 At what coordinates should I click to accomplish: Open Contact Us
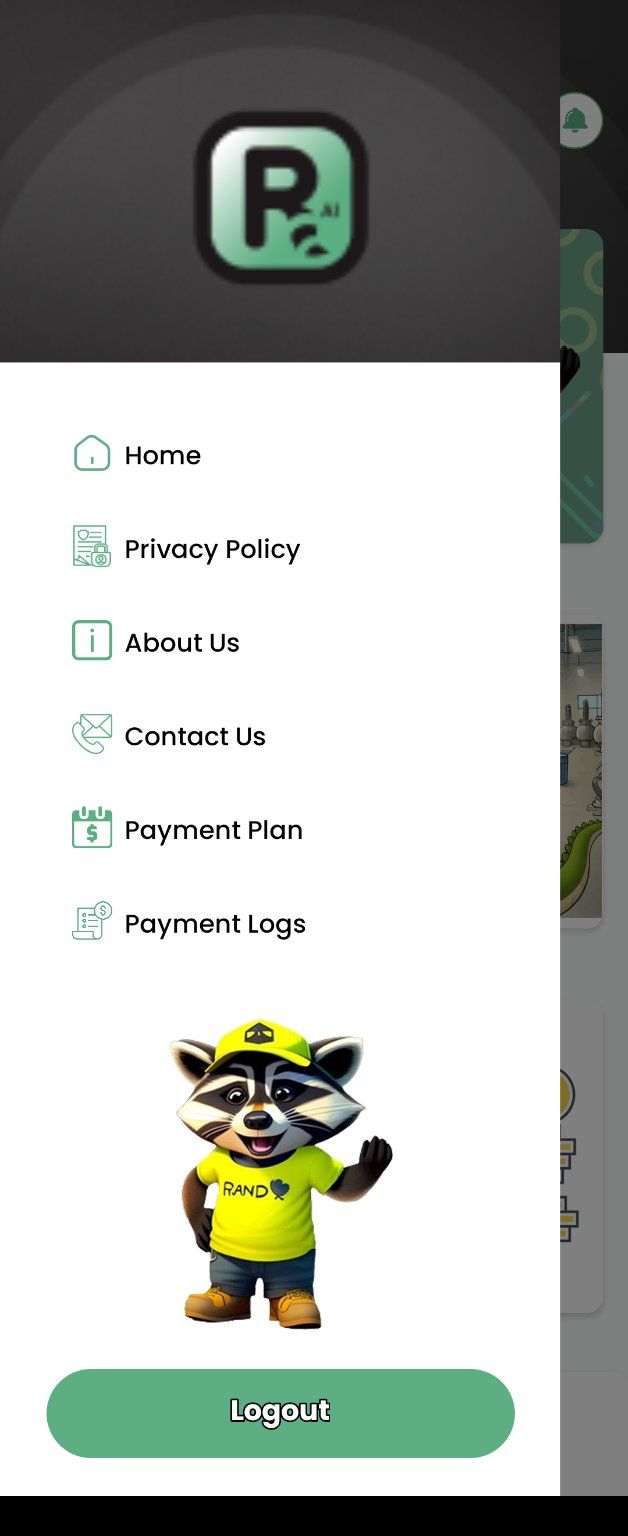(x=194, y=736)
